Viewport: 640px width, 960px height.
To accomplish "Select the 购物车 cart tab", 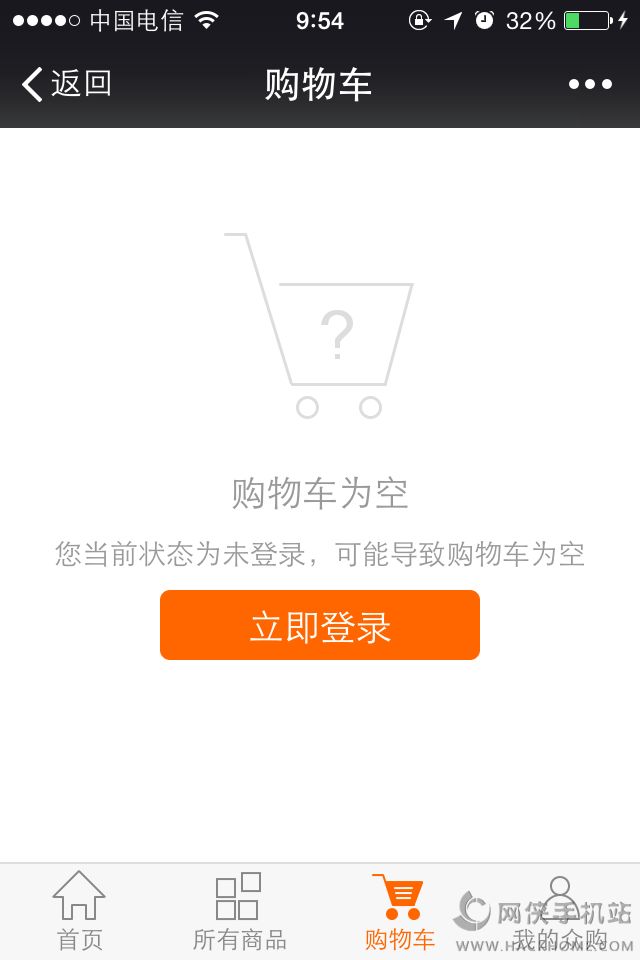I will click(399, 910).
